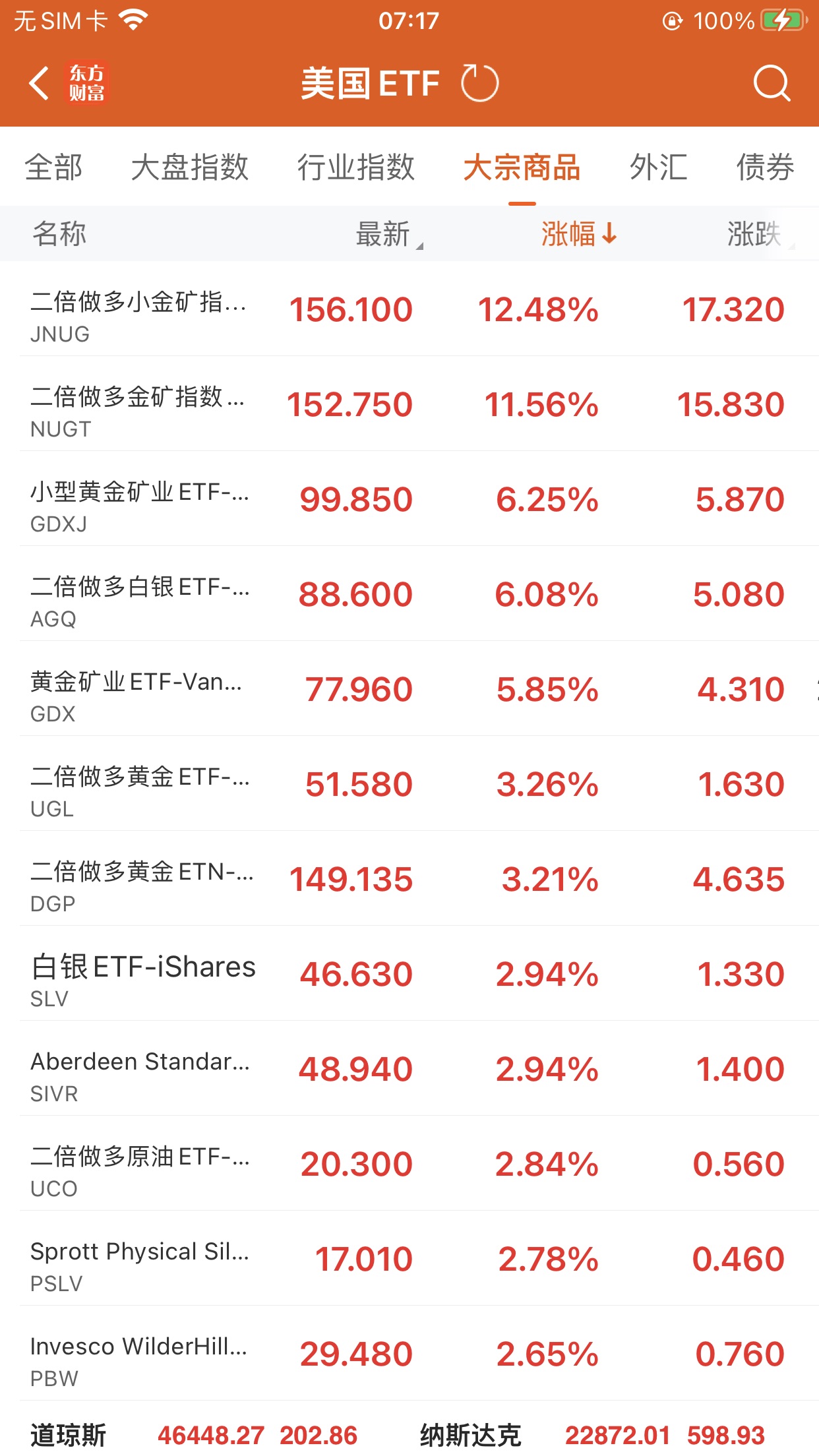Open the PSLV Sprott Physical row
The image size is (819, 1456).
(x=409, y=1259)
